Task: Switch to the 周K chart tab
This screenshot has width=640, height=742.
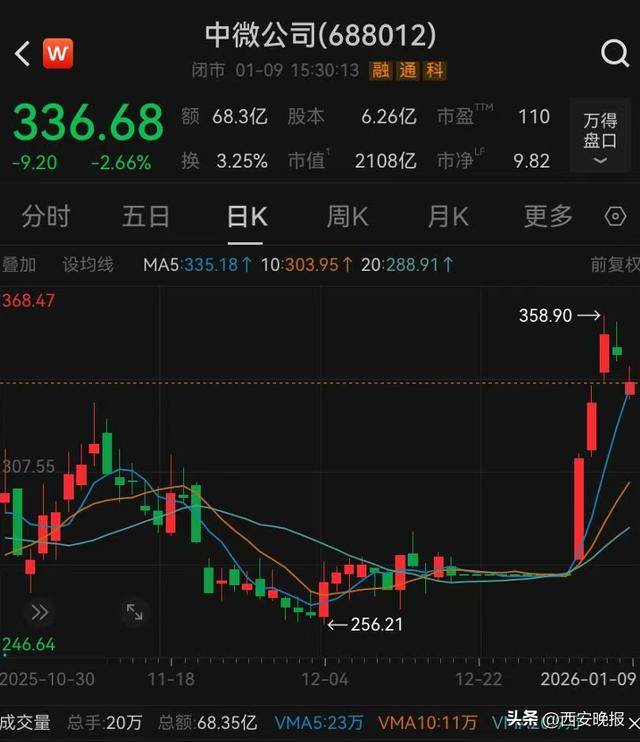Action: [x=347, y=216]
